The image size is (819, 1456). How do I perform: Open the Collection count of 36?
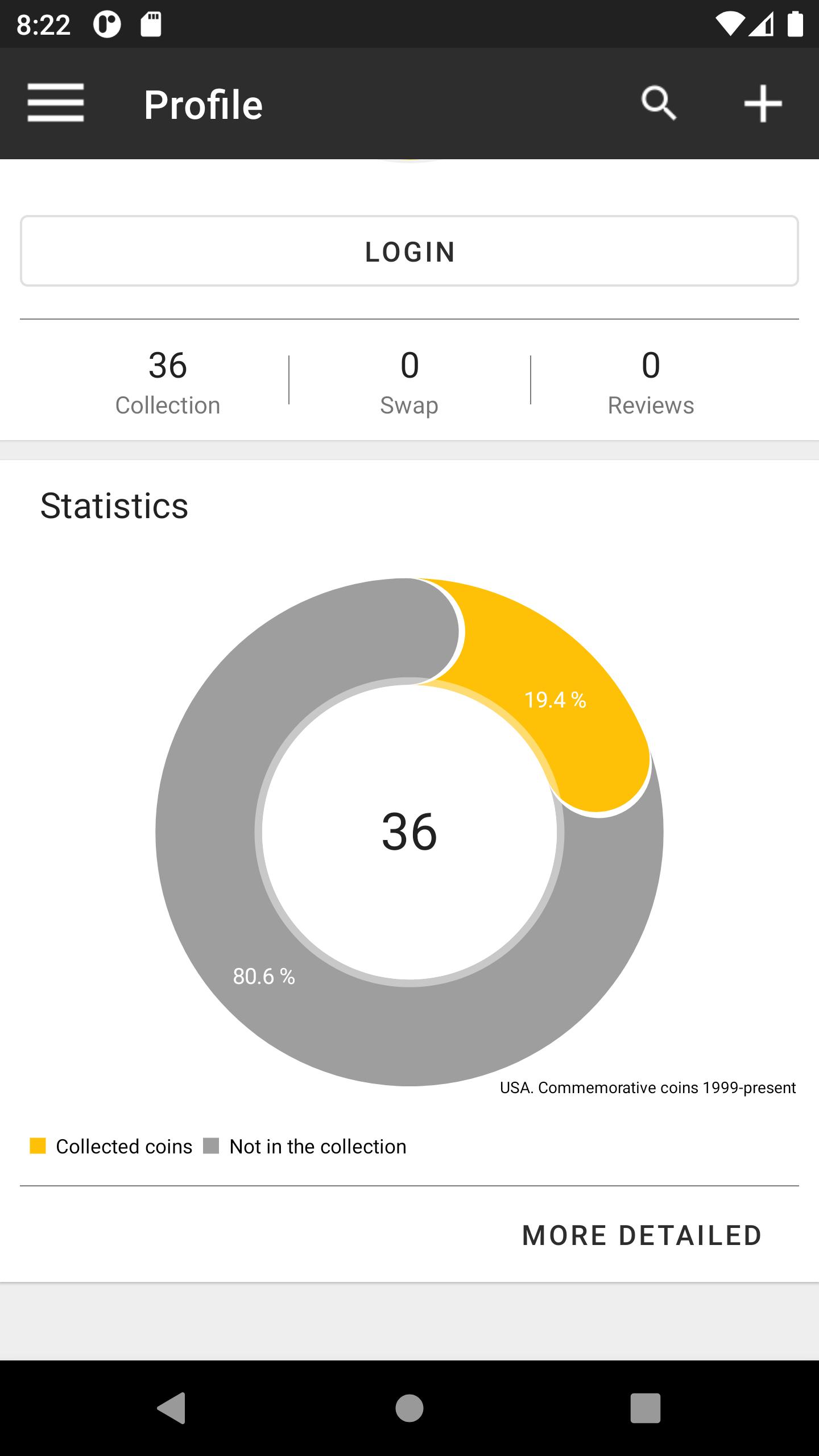[x=168, y=382]
